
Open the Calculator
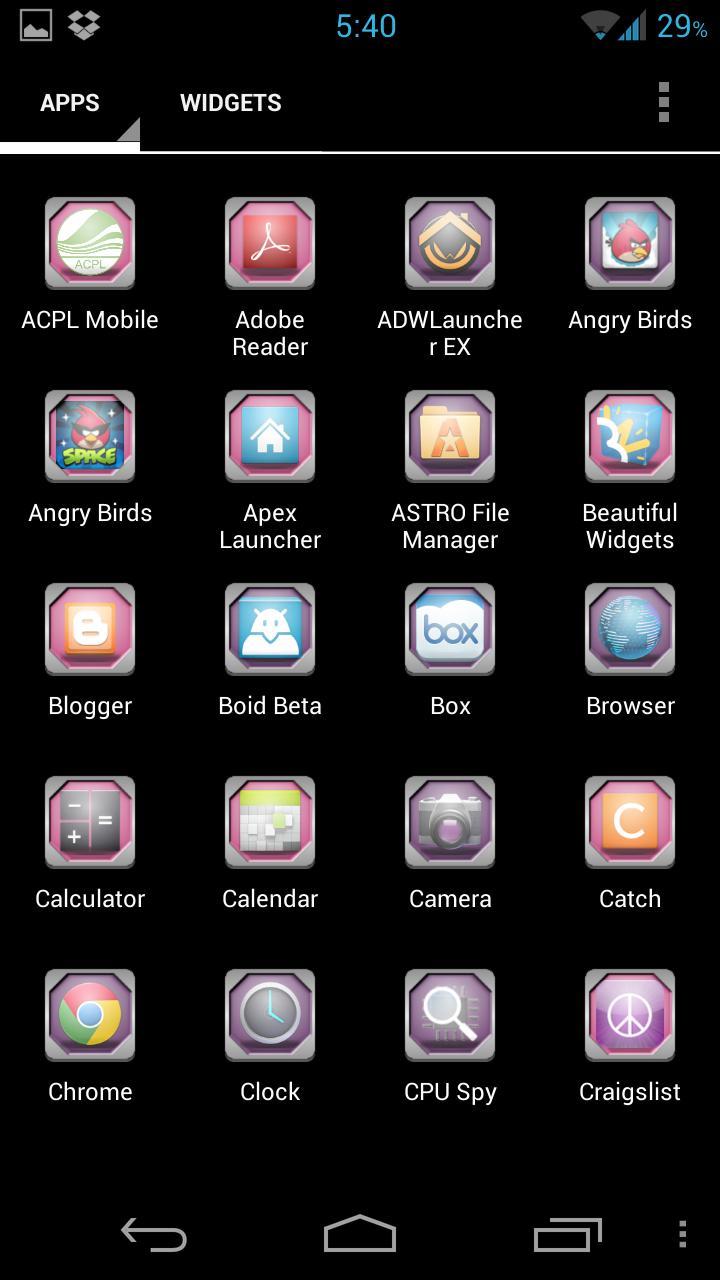(90, 822)
